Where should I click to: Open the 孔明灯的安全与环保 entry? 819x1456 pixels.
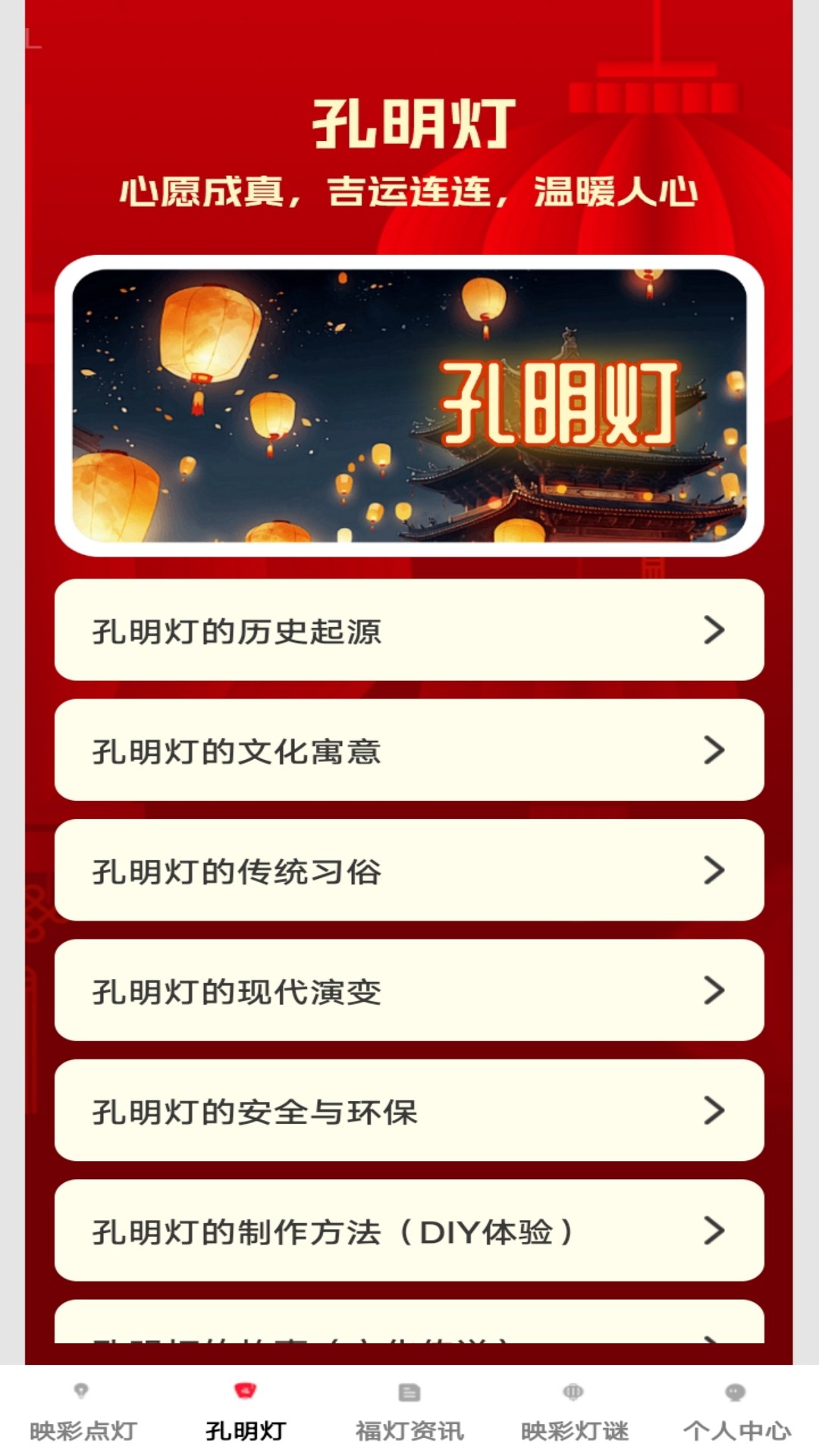pos(409,1110)
